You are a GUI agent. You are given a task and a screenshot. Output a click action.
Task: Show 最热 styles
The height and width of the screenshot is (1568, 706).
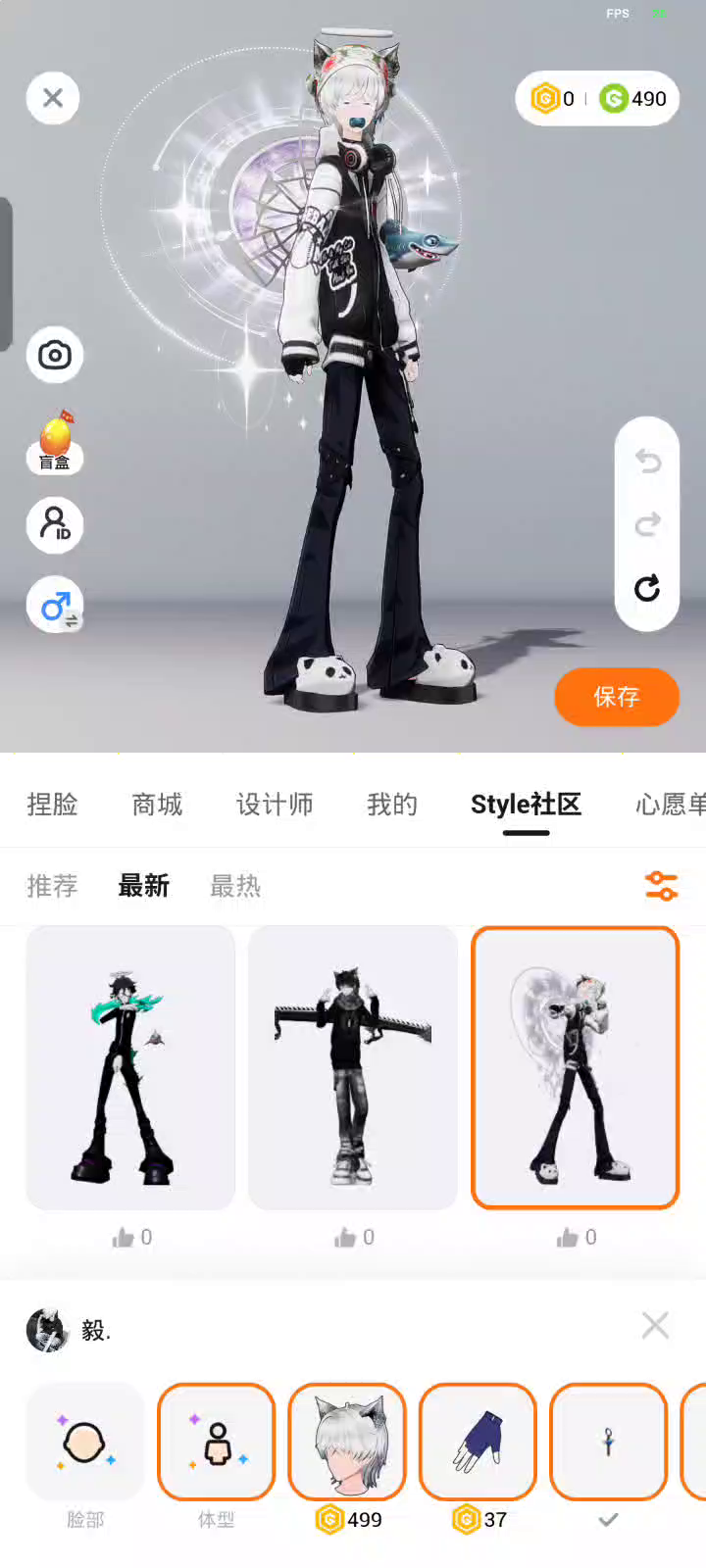[235, 886]
